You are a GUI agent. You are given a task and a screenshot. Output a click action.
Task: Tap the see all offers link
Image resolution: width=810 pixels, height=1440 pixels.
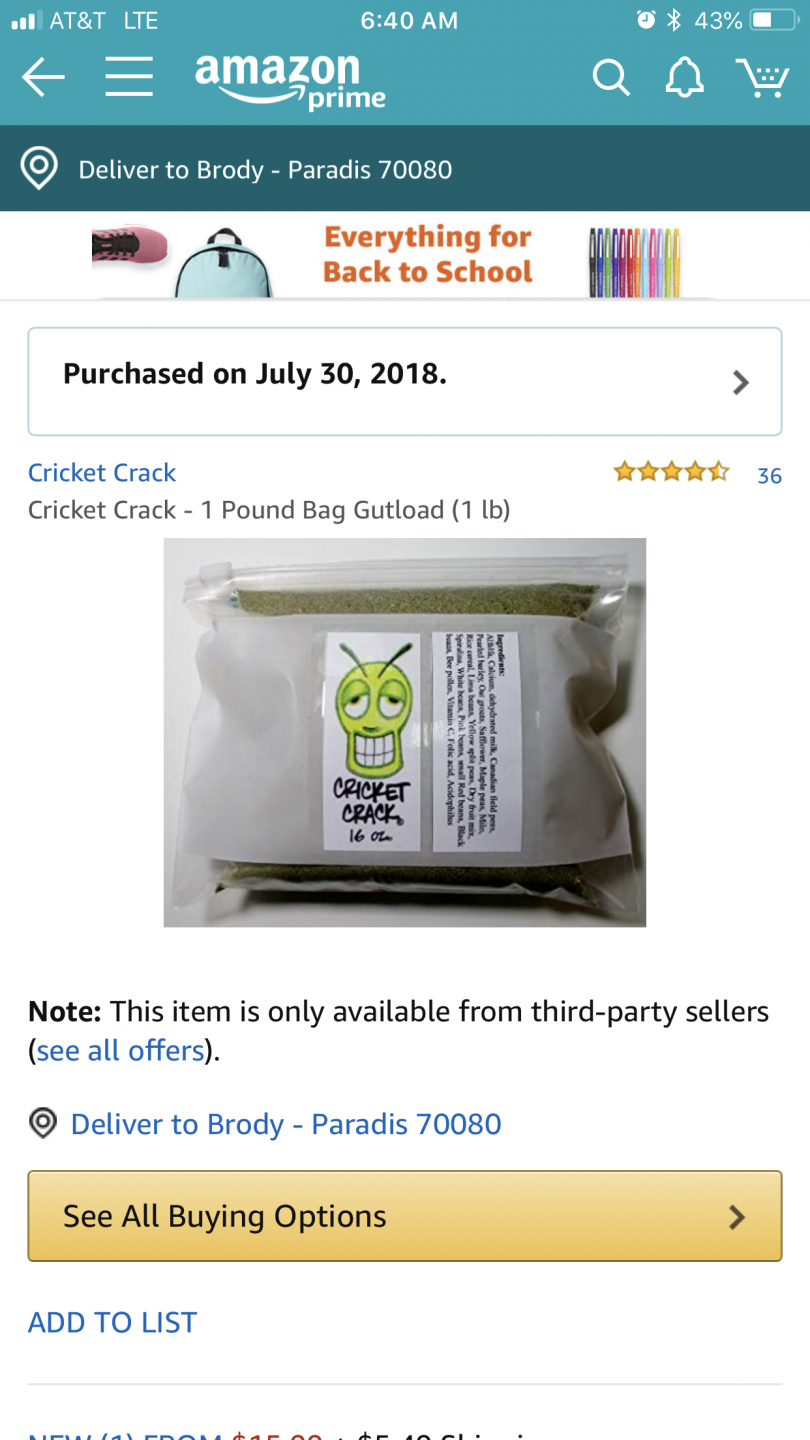121,1051
